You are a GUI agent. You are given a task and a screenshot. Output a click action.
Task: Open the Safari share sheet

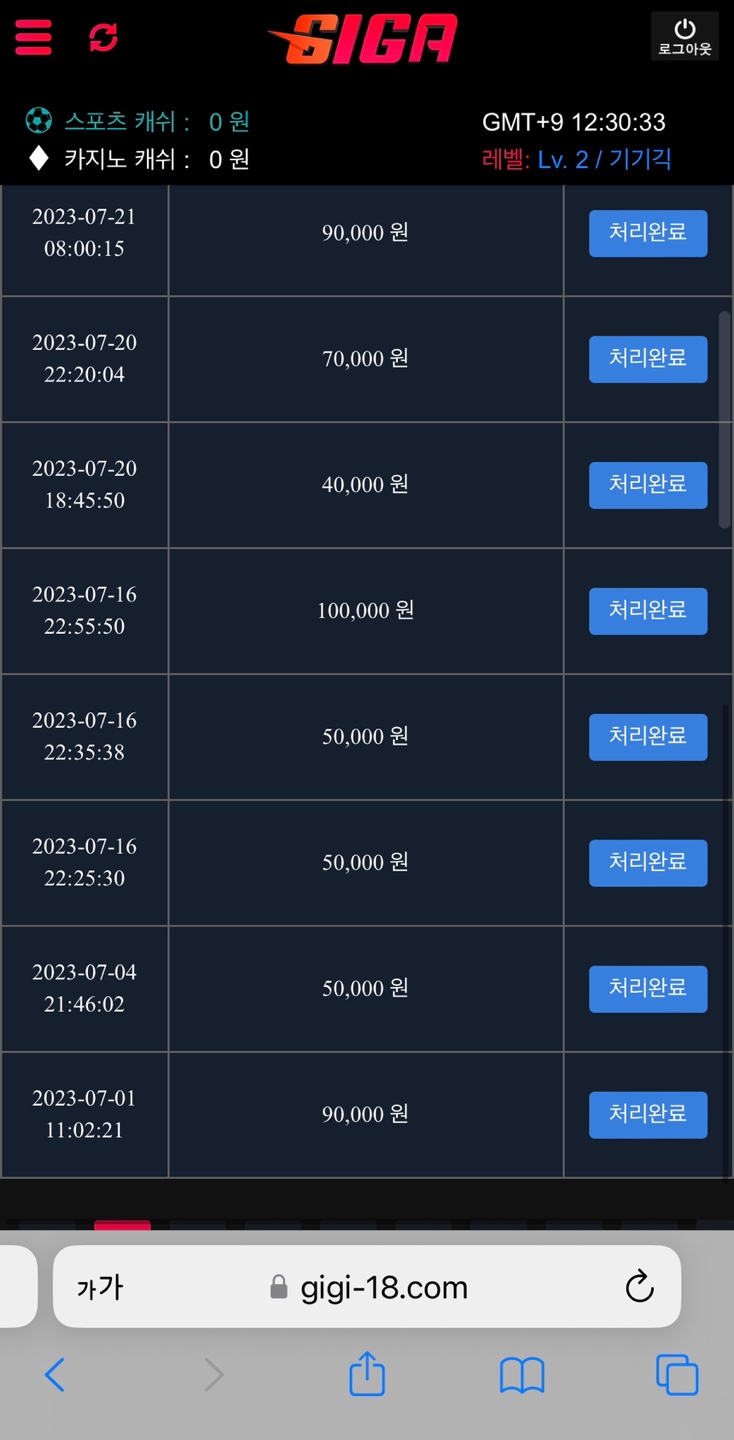(367, 1374)
